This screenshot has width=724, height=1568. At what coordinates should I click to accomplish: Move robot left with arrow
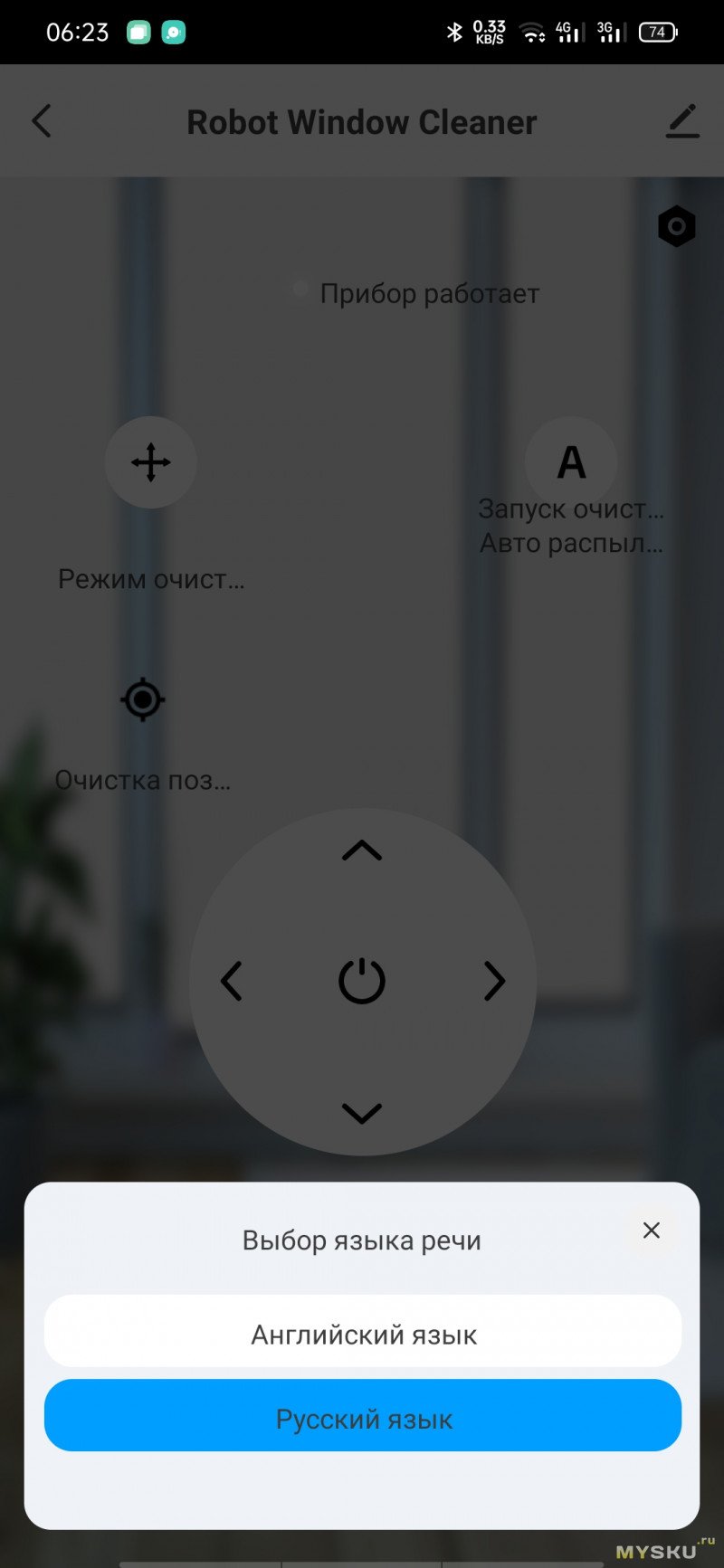coord(232,981)
